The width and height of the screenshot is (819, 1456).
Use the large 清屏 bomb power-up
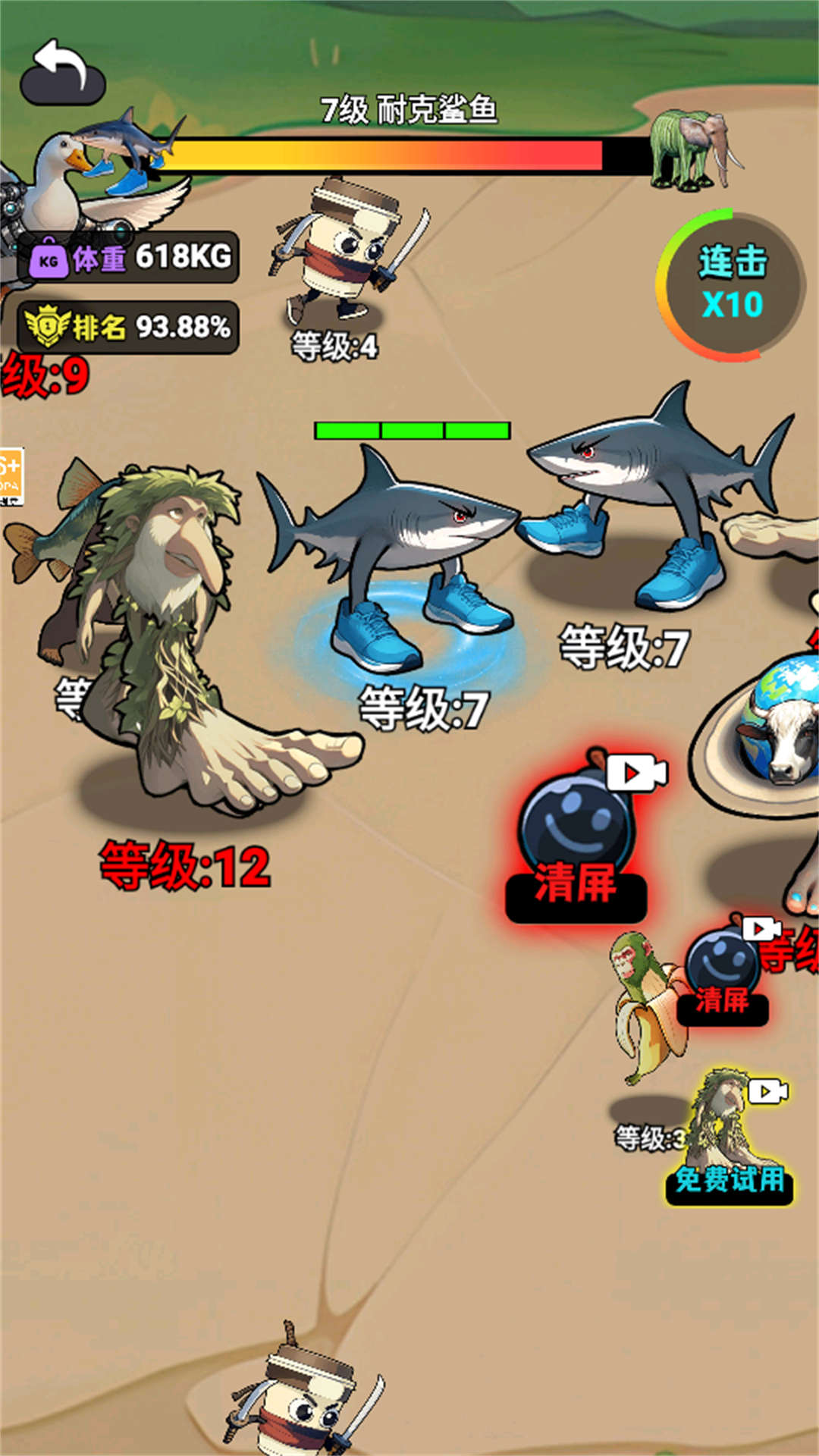click(581, 836)
